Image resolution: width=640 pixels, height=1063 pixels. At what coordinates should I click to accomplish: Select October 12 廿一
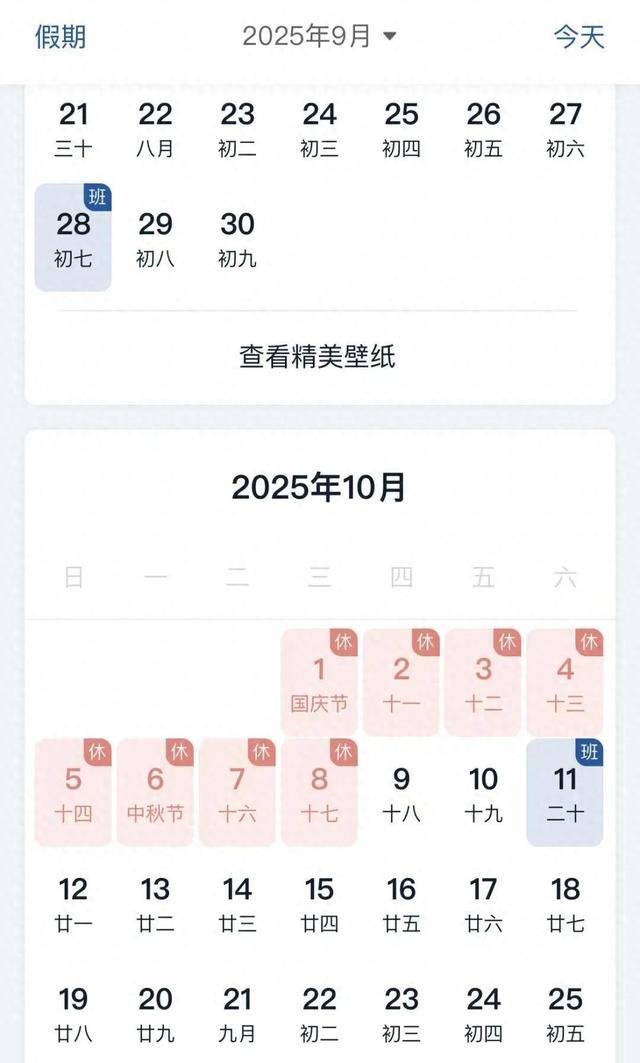point(73,903)
